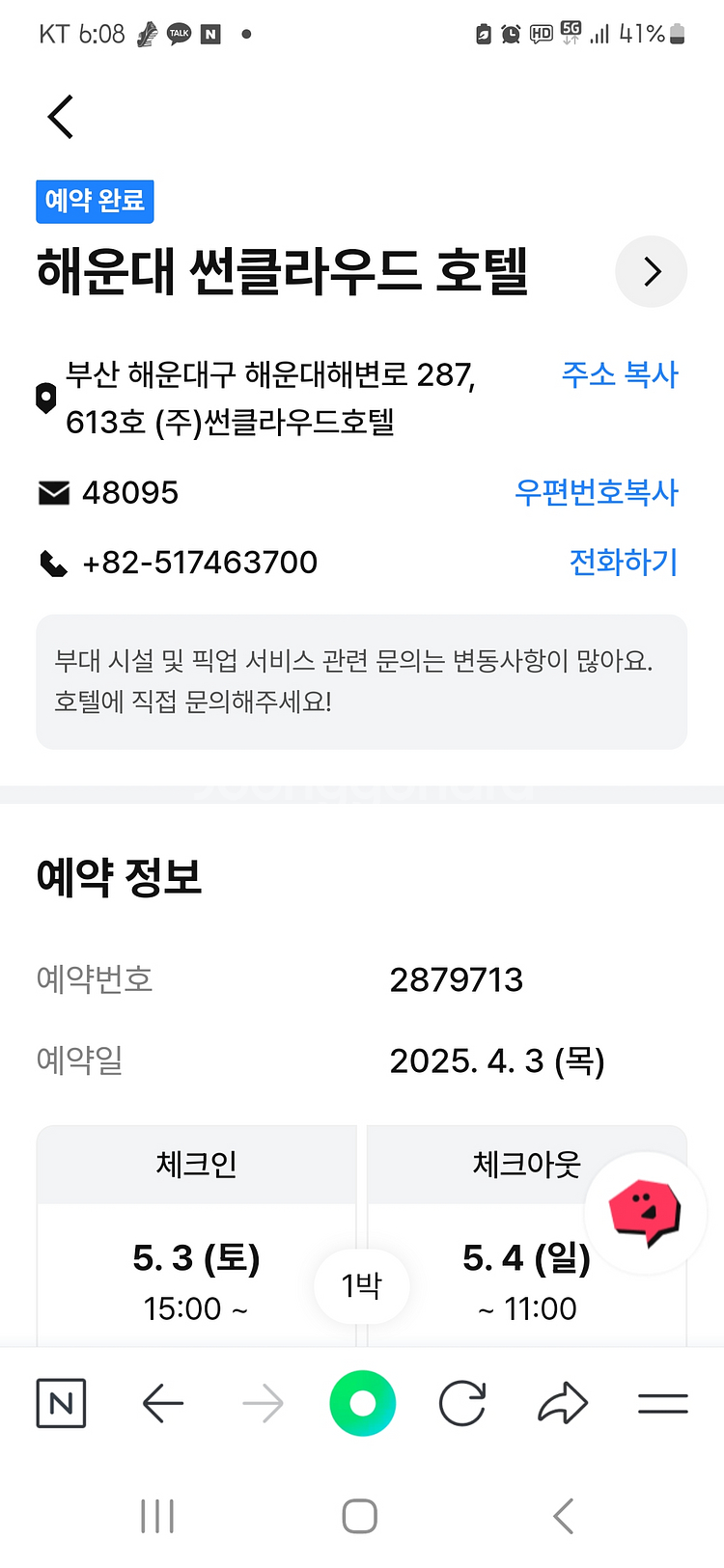
Task: Go to the previous page in browser toolbar
Action: [163, 1403]
